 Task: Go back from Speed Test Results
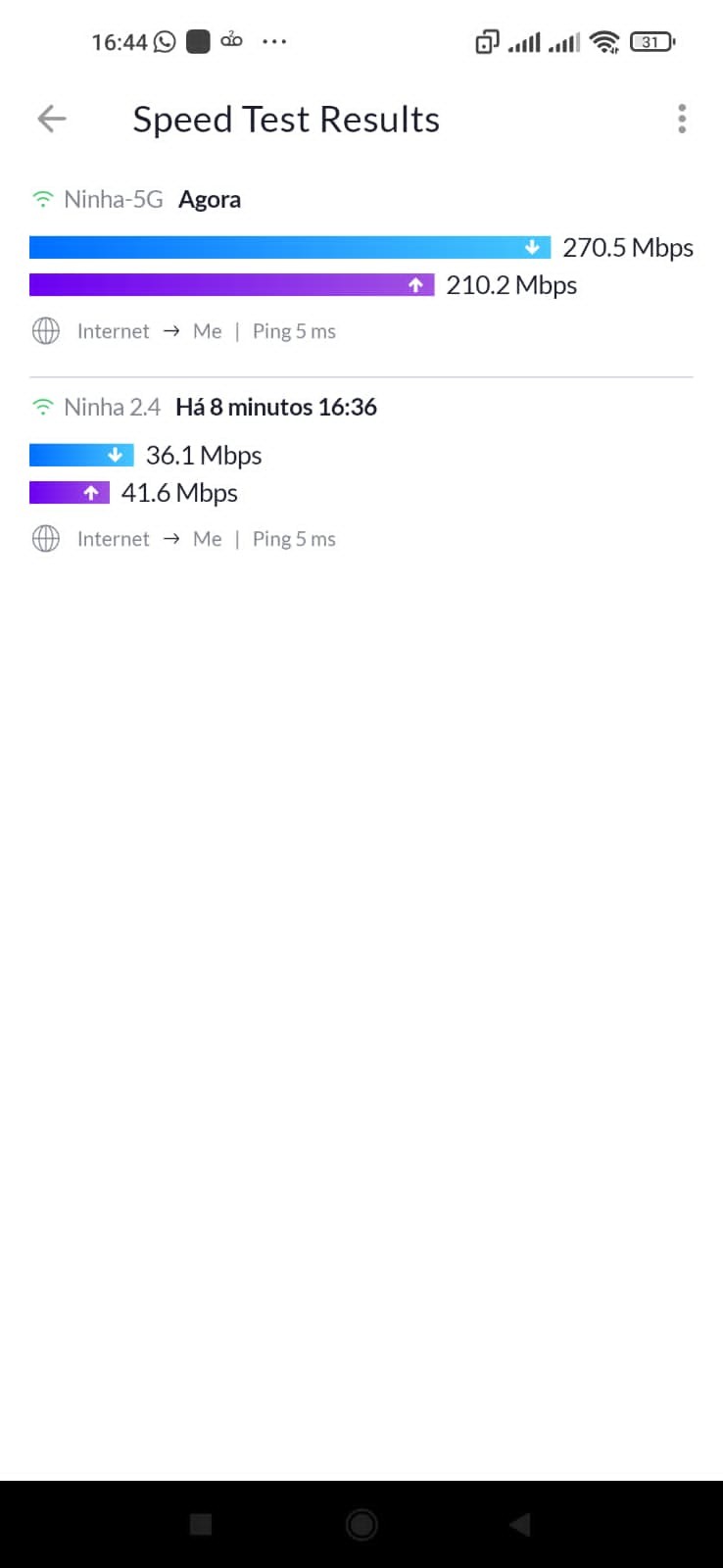point(51,120)
